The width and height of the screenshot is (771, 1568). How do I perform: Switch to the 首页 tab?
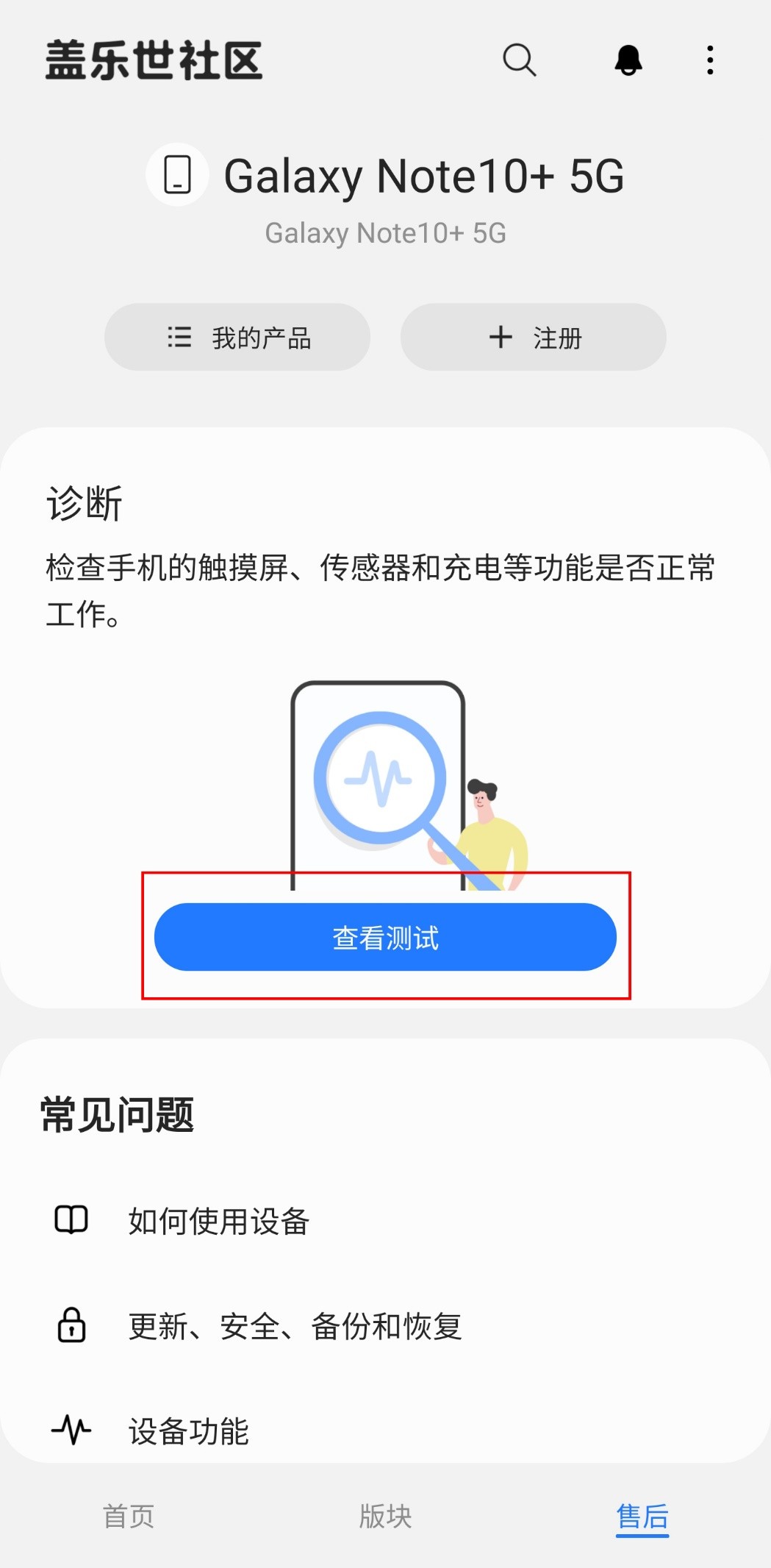[128, 1517]
